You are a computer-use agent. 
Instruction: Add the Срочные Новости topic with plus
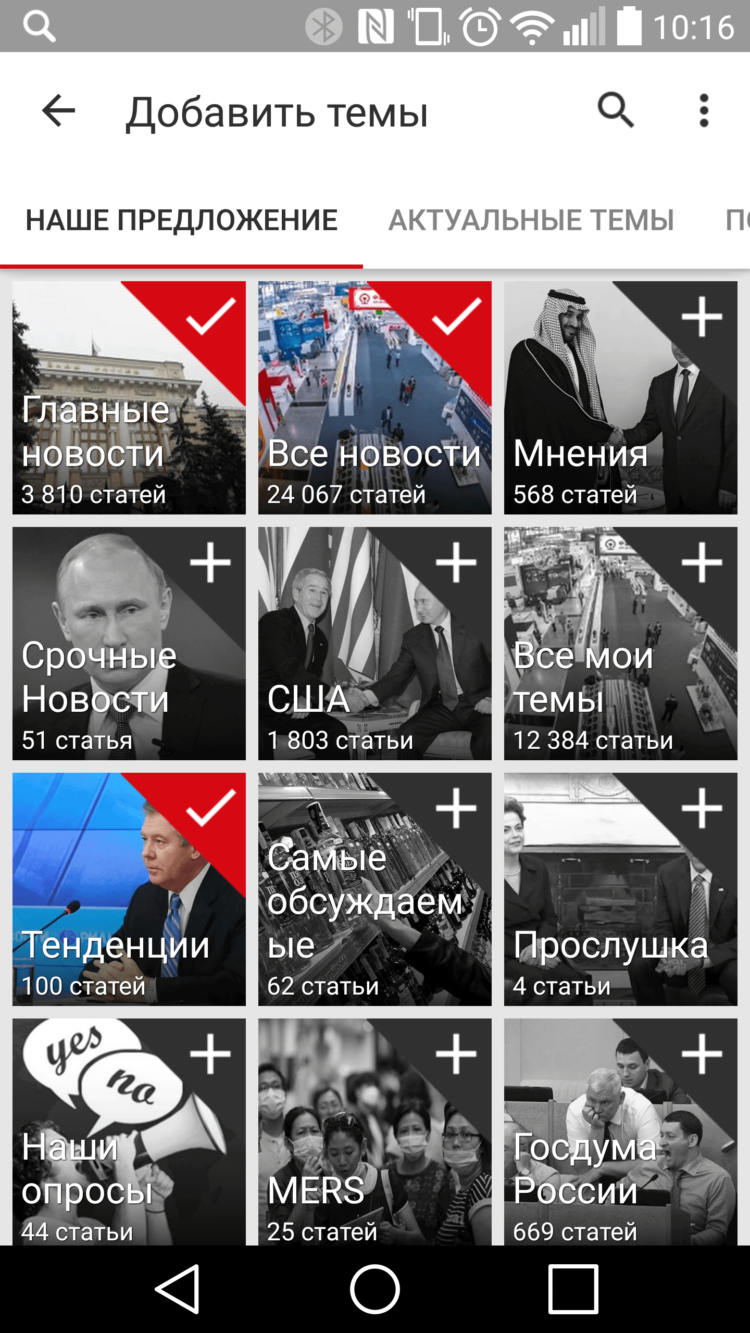[x=210, y=563]
